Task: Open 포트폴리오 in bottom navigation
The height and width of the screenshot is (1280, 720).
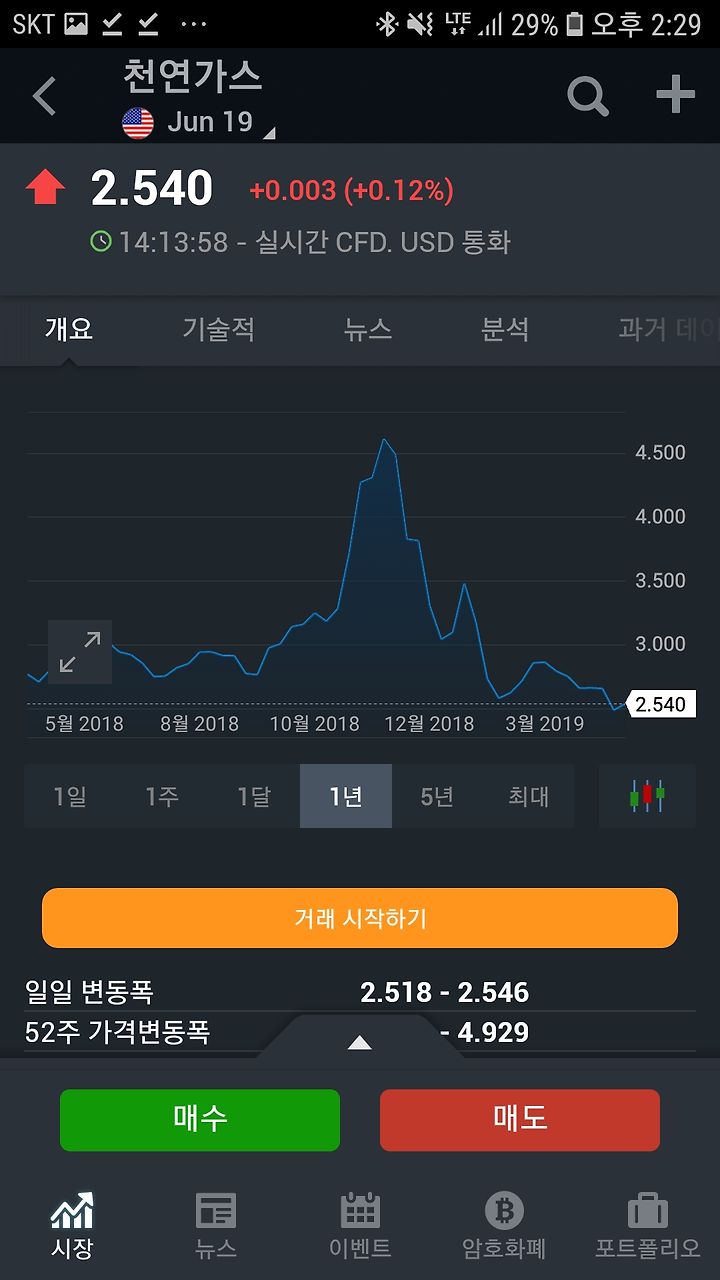Action: coord(648,1226)
